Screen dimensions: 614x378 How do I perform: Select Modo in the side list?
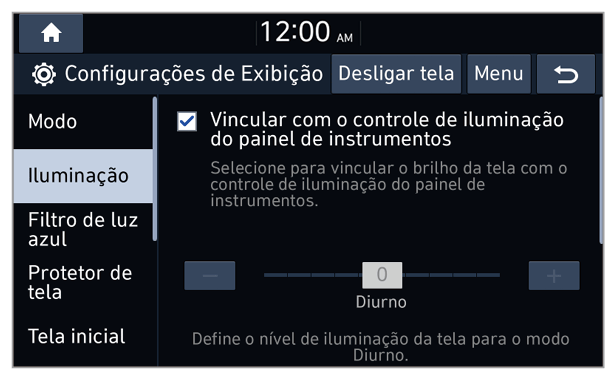point(83,121)
